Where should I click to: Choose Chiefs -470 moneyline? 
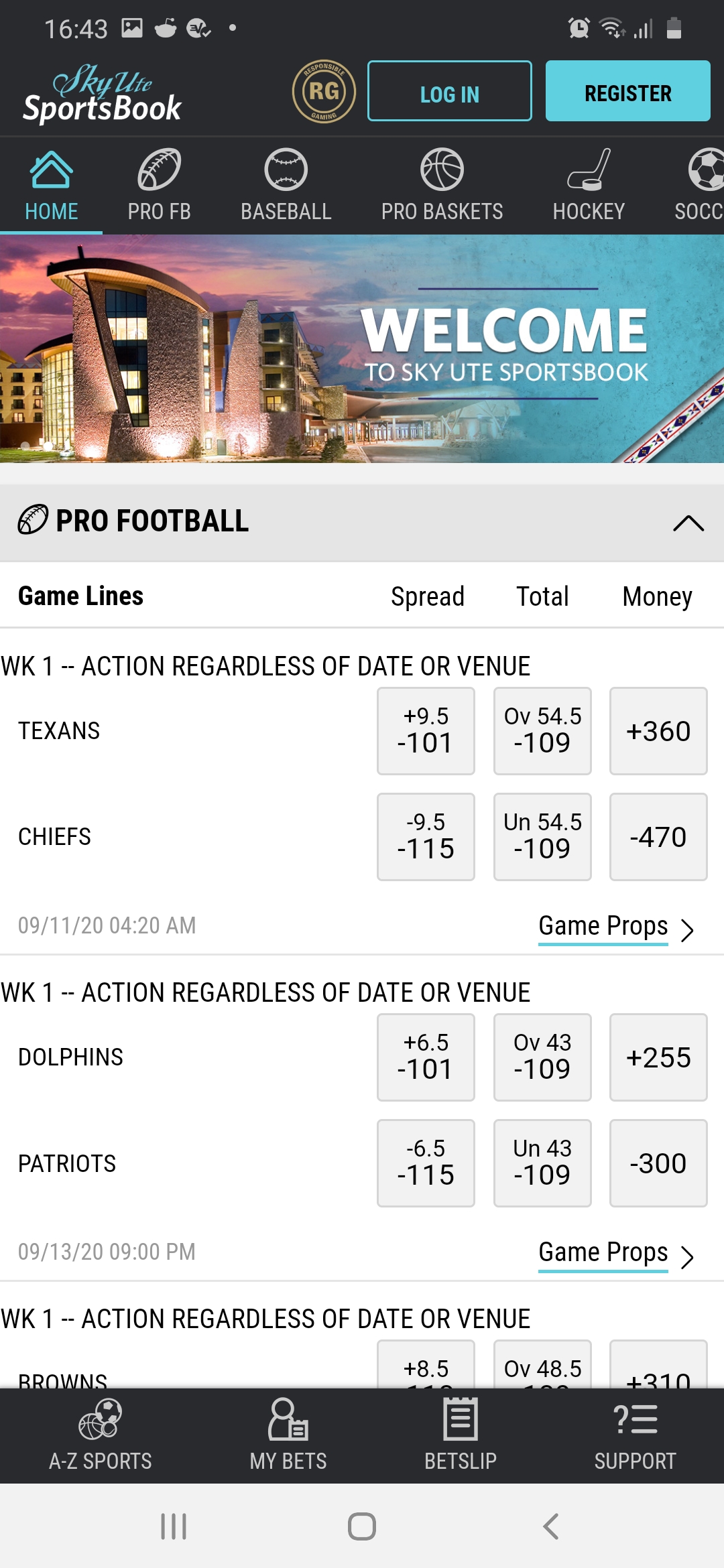click(x=658, y=837)
